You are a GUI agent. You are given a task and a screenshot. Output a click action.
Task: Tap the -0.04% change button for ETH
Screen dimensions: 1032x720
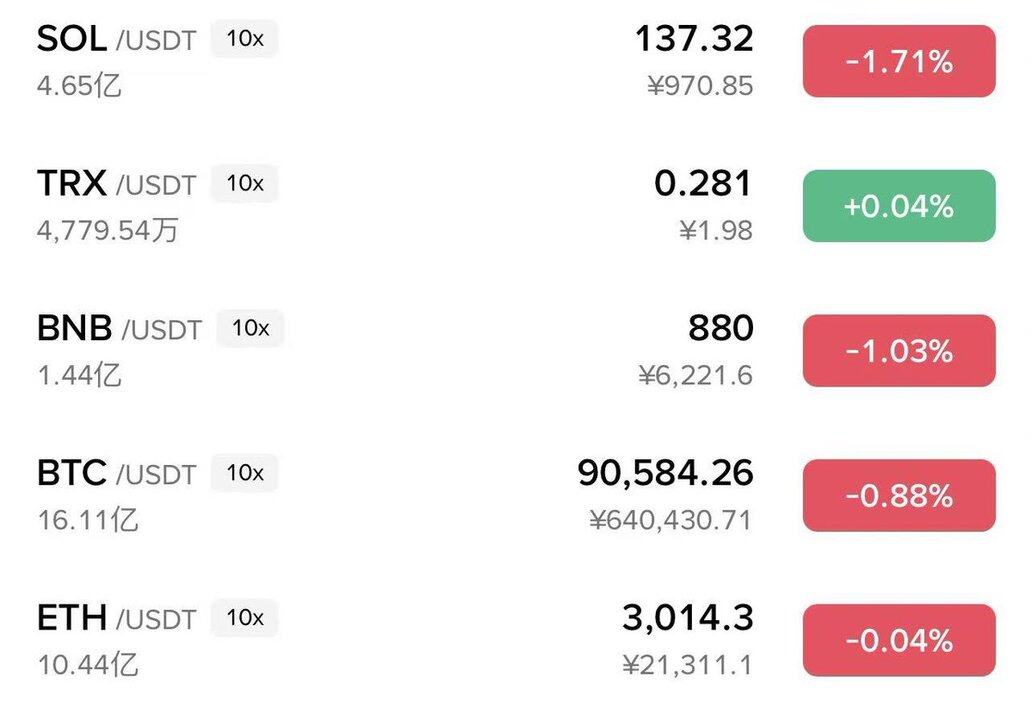(898, 640)
